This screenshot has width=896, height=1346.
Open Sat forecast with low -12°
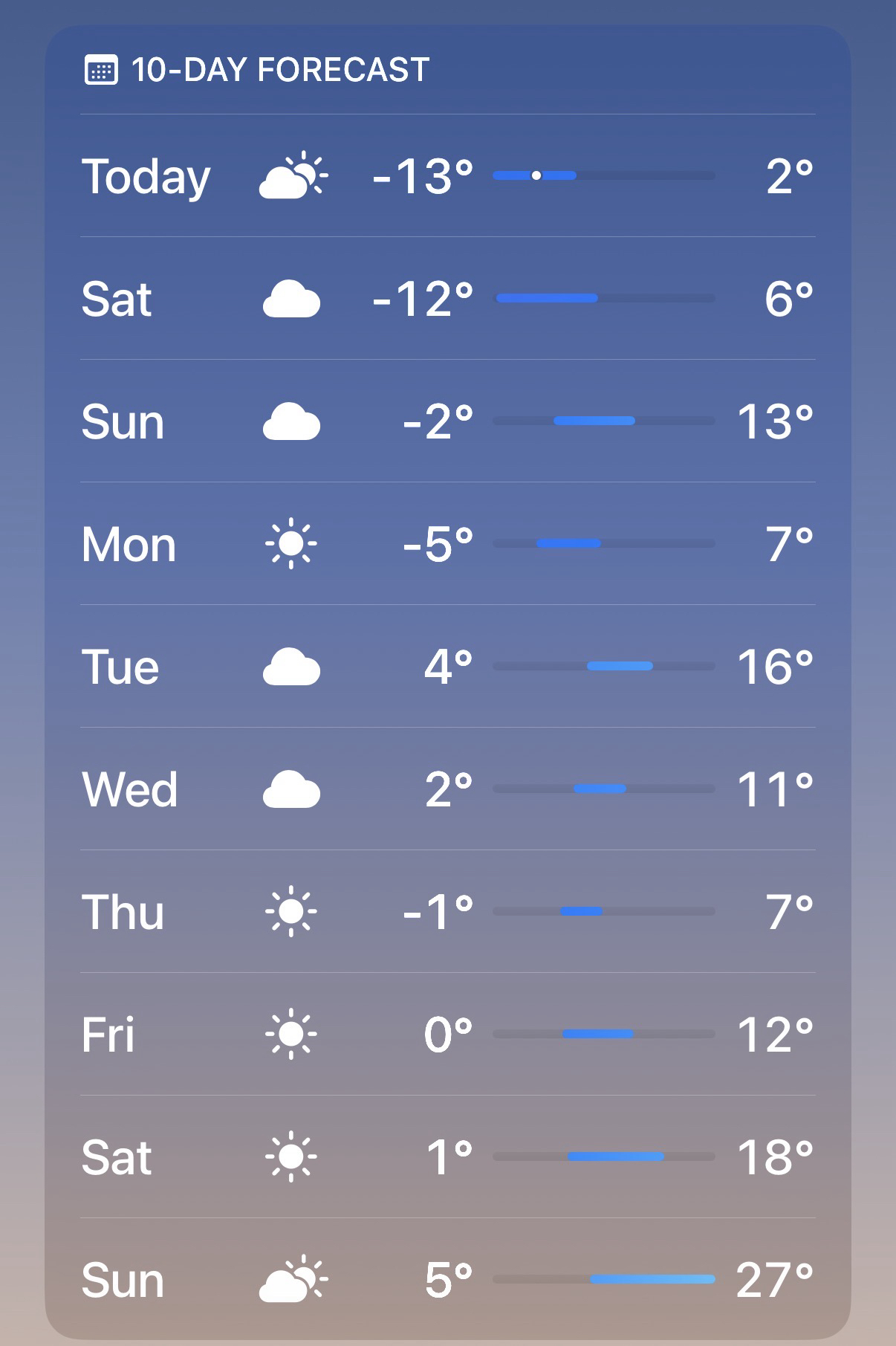(447, 299)
